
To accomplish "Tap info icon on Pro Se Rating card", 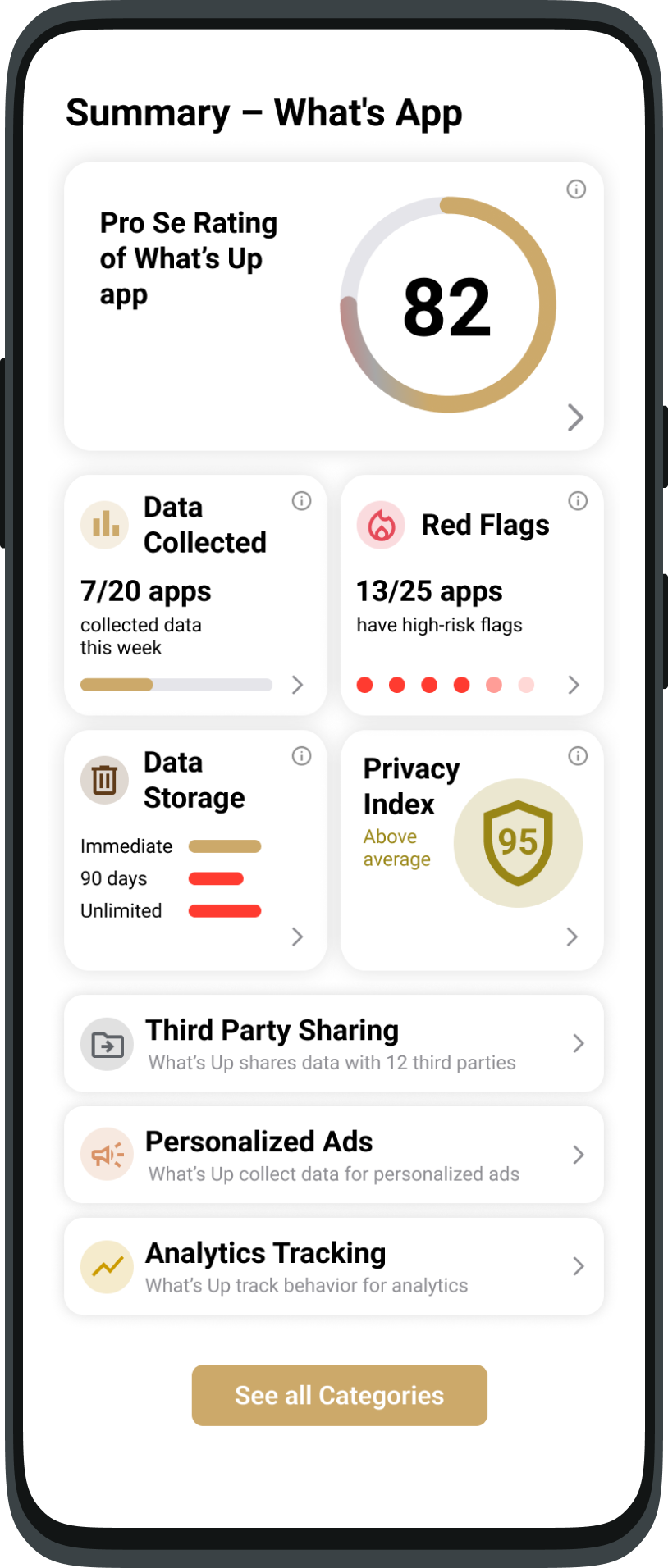I will (576, 189).
